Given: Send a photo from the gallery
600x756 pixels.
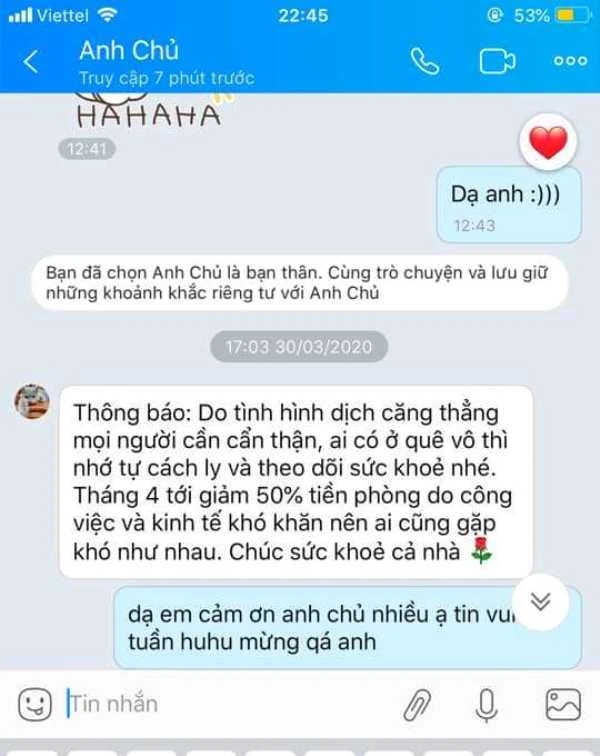Looking at the screenshot, I should point(563,705).
